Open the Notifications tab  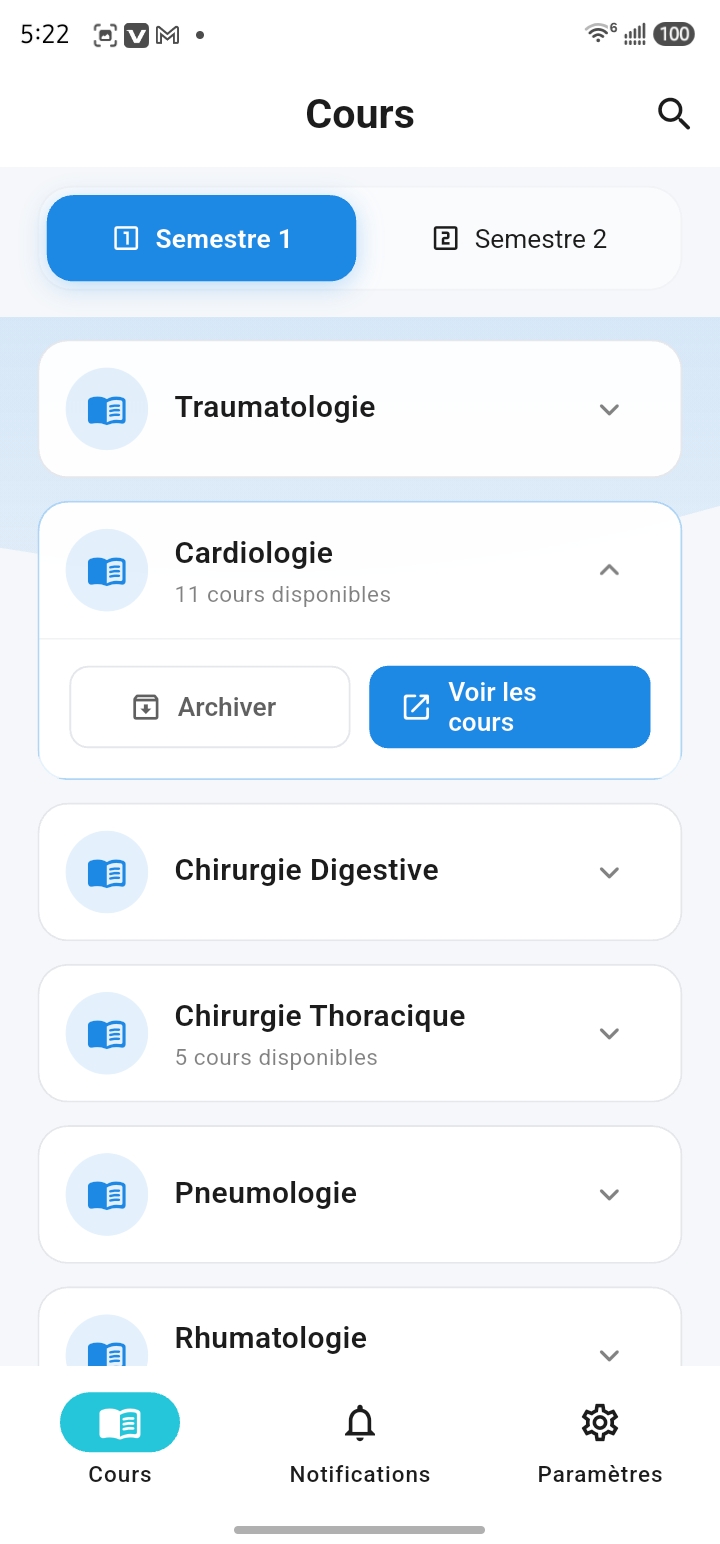(x=360, y=1442)
